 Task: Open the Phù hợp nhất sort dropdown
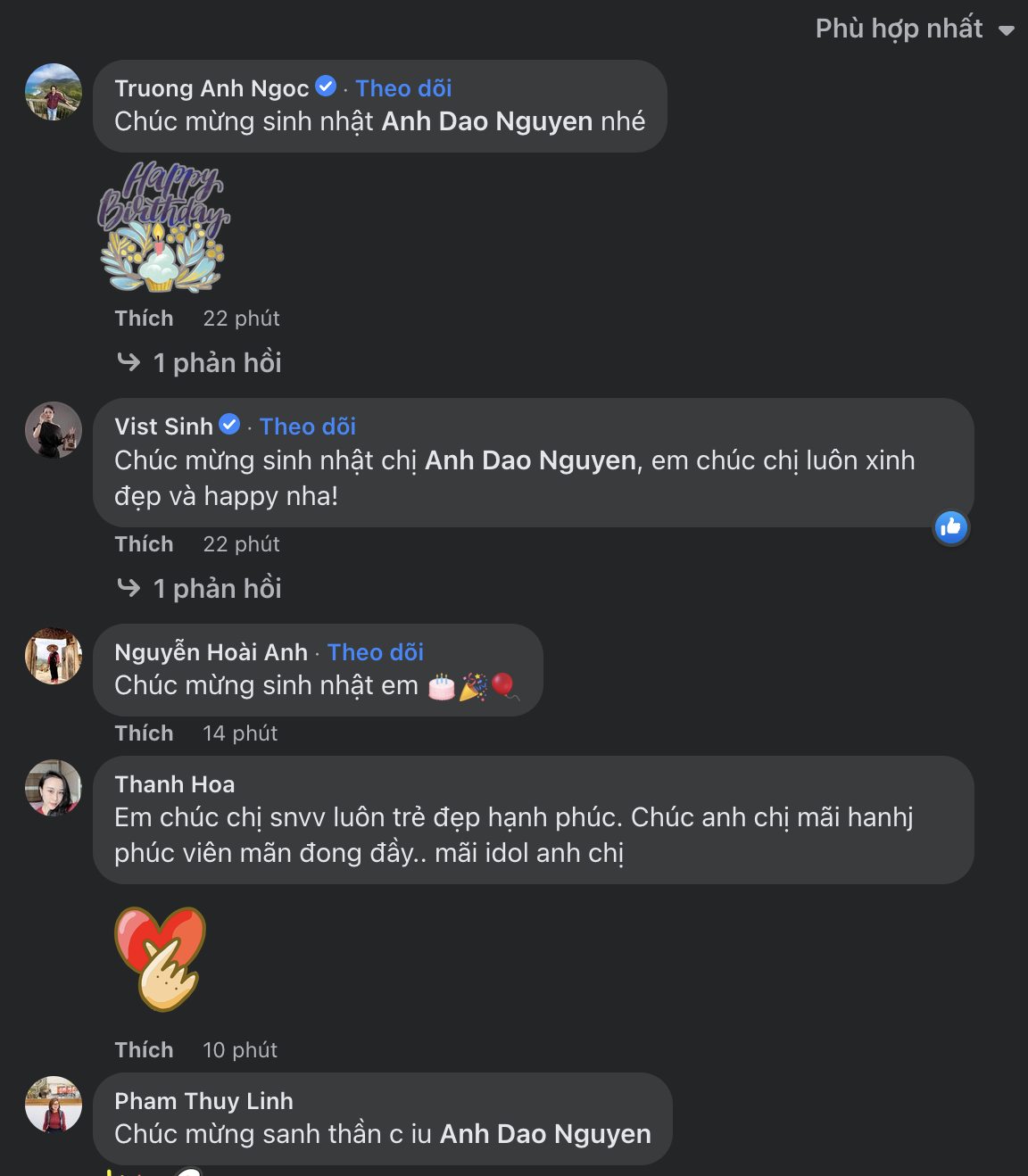[915, 29]
